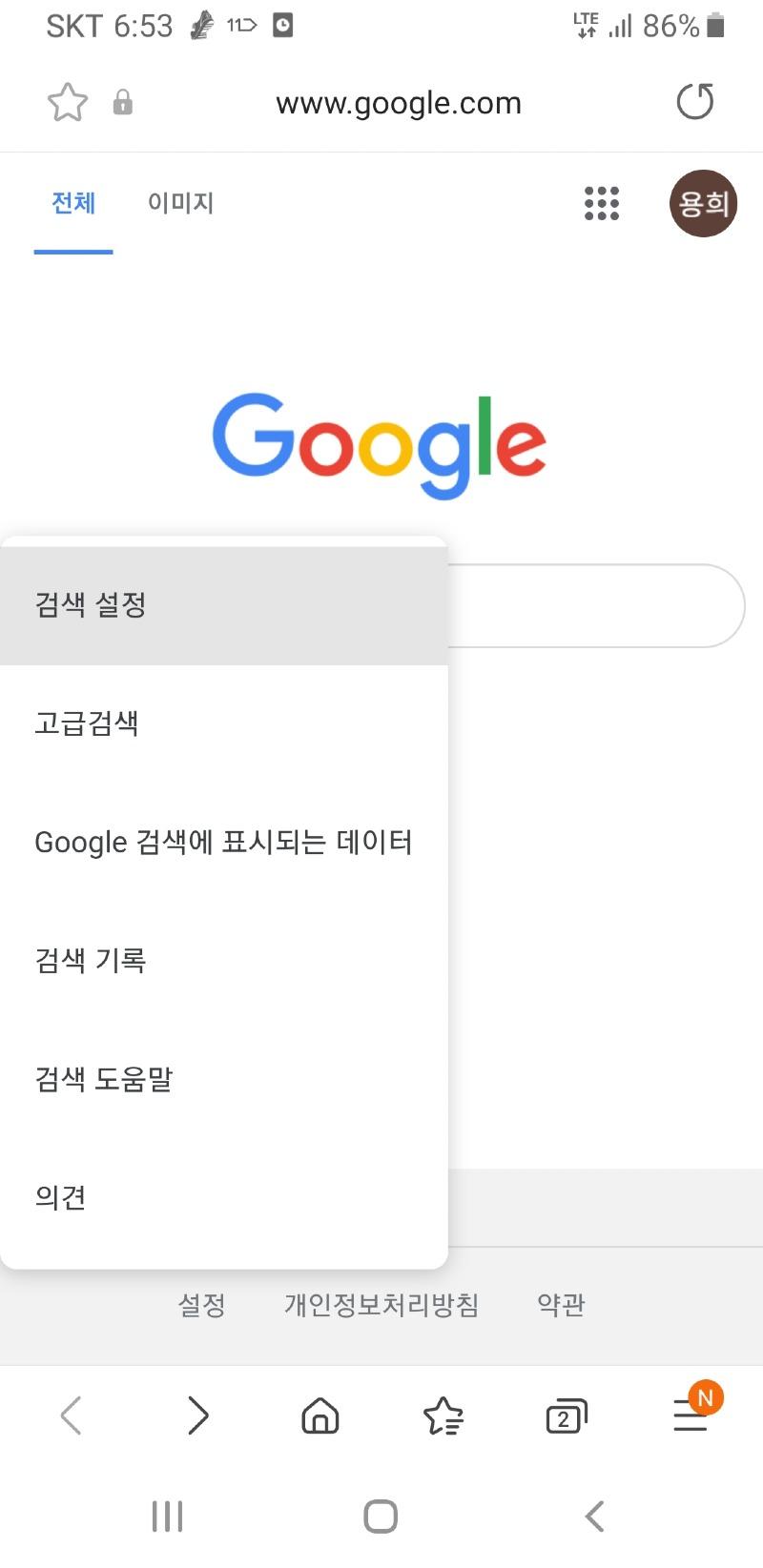The width and height of the screenshot is (763, 1568).
Task: Reload the page
Action: point(694,102)
